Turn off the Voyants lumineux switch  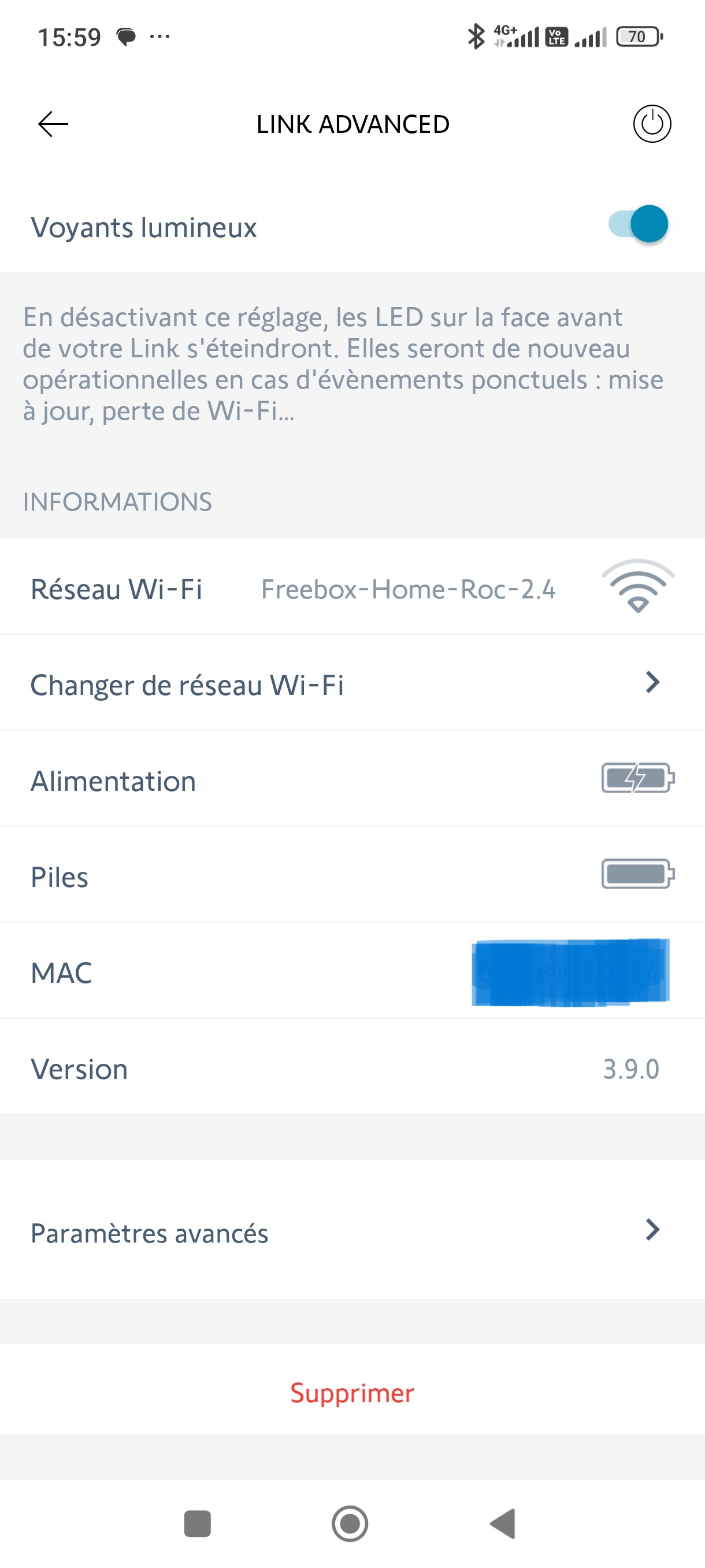point(638,224)
